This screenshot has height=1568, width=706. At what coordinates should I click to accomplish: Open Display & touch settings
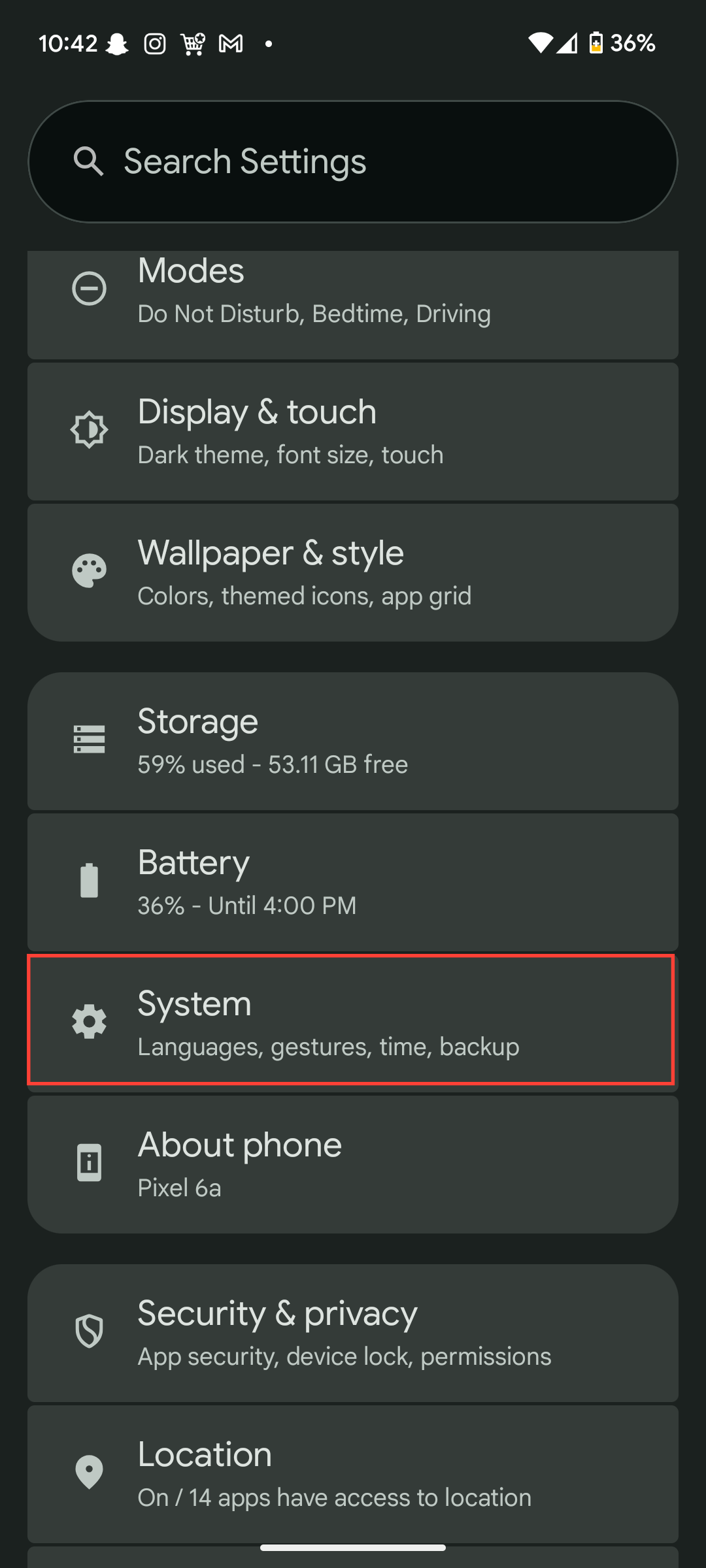pyautogui.click(x=353, y=431)
